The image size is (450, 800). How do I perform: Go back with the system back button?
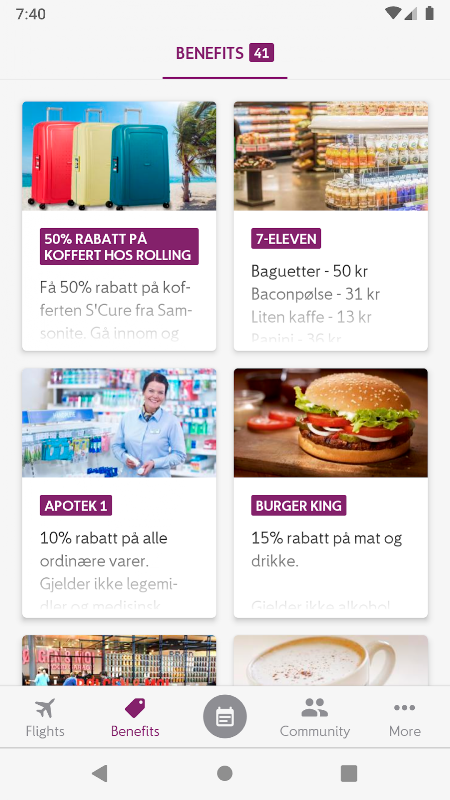(100, 773)
